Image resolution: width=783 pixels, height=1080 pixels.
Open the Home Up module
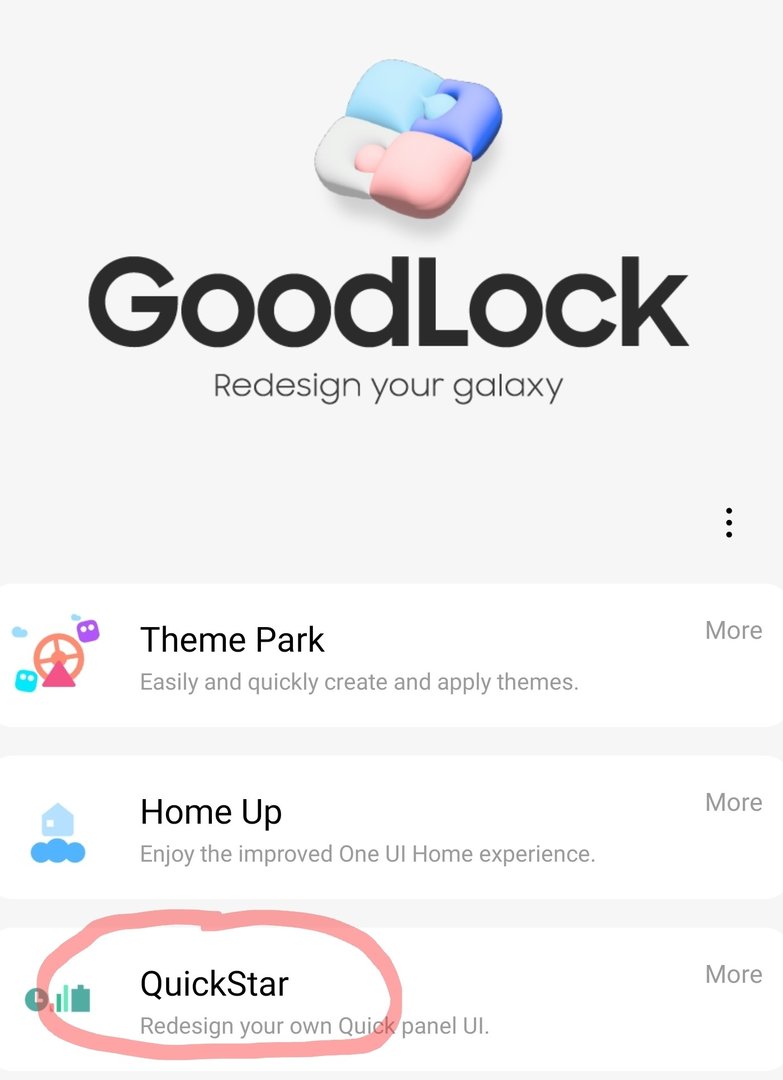click(212, 812)
